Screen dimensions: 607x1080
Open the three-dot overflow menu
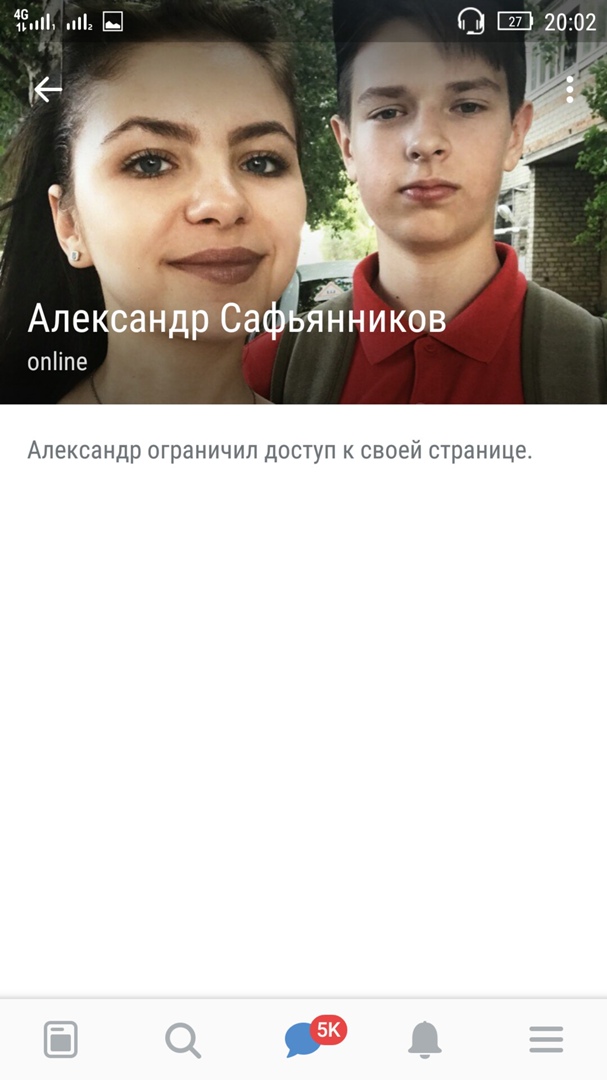click(x=570, y=89)
